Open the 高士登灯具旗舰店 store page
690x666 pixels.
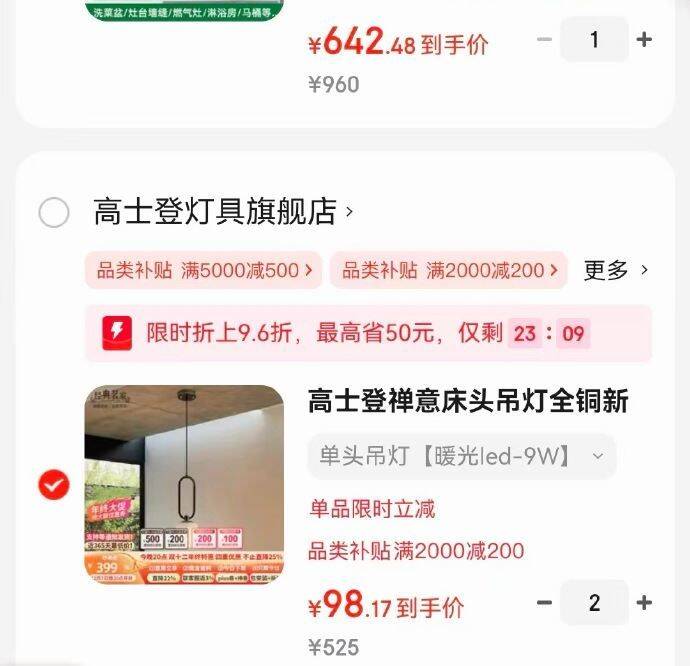[223, 212]
